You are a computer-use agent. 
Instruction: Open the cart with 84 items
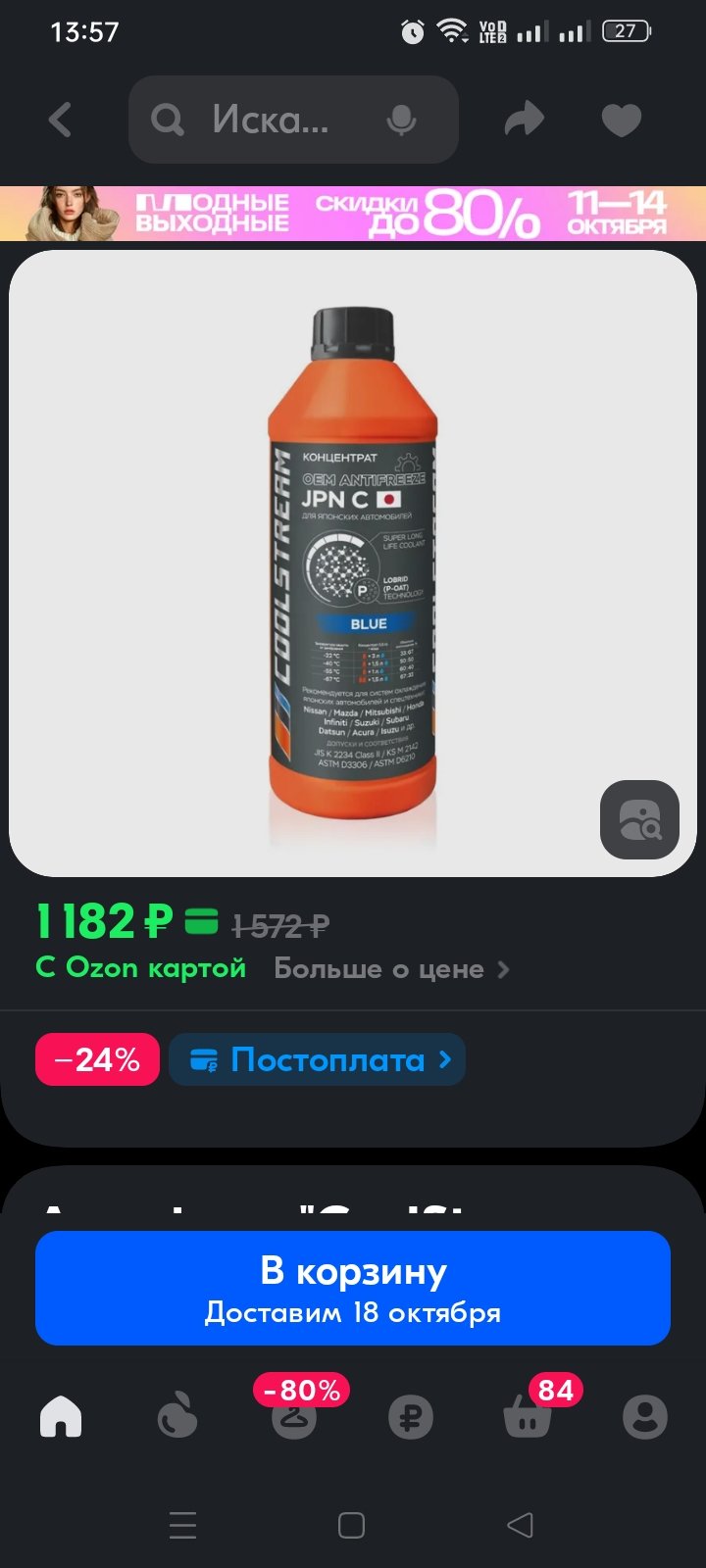pyautogui.click(x=529, y=1411)
